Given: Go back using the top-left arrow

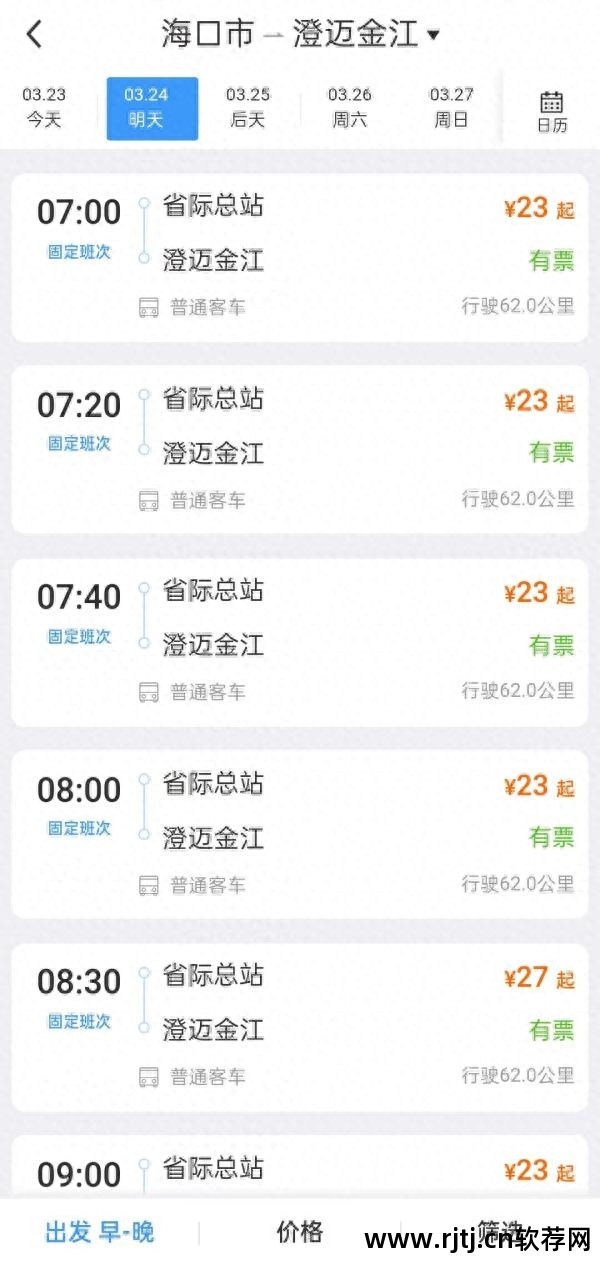Looking at the screenshot, I should pyautogui.click(x=34, y=35).
